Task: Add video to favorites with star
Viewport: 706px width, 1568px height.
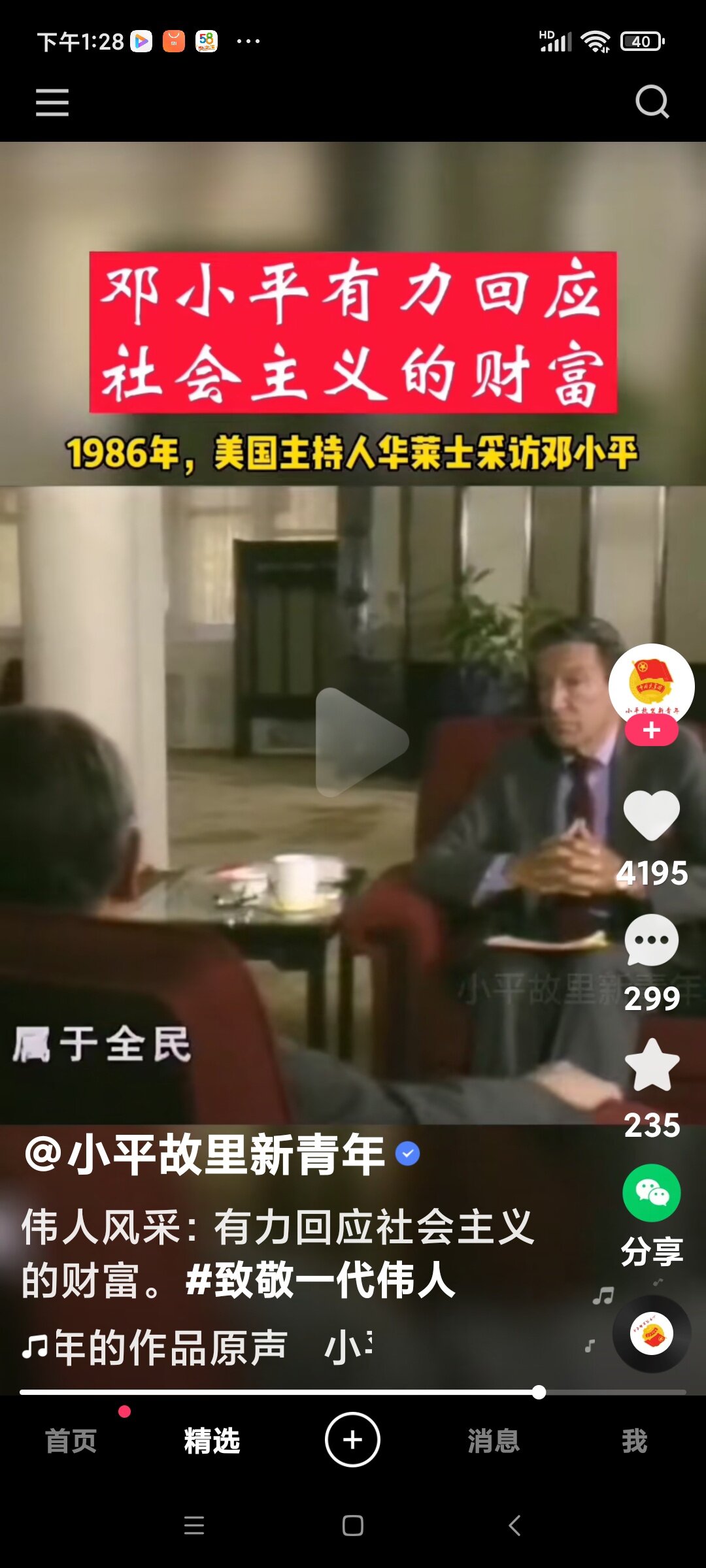Action: click(651, 1066)
